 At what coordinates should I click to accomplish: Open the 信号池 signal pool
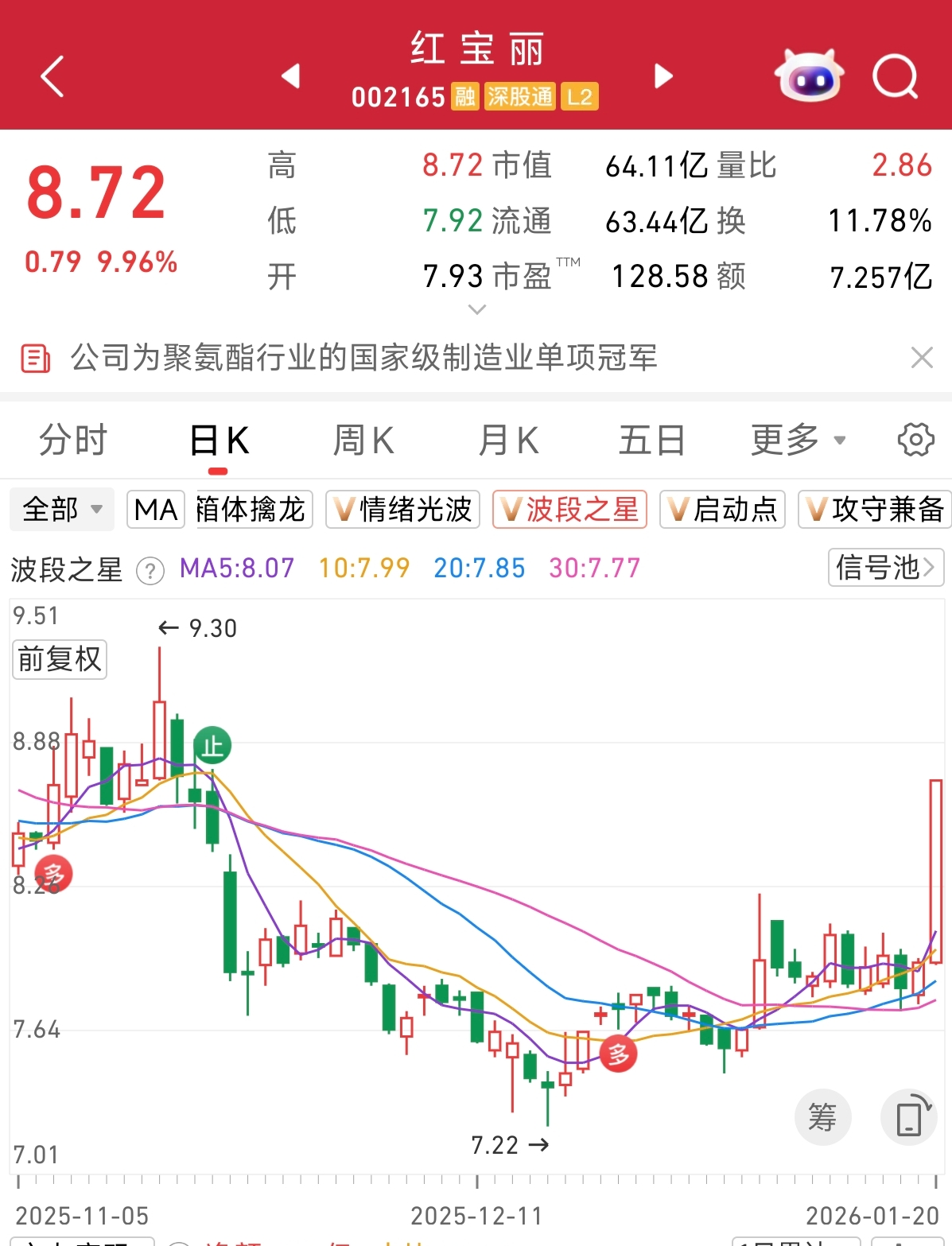pos(885,567)
